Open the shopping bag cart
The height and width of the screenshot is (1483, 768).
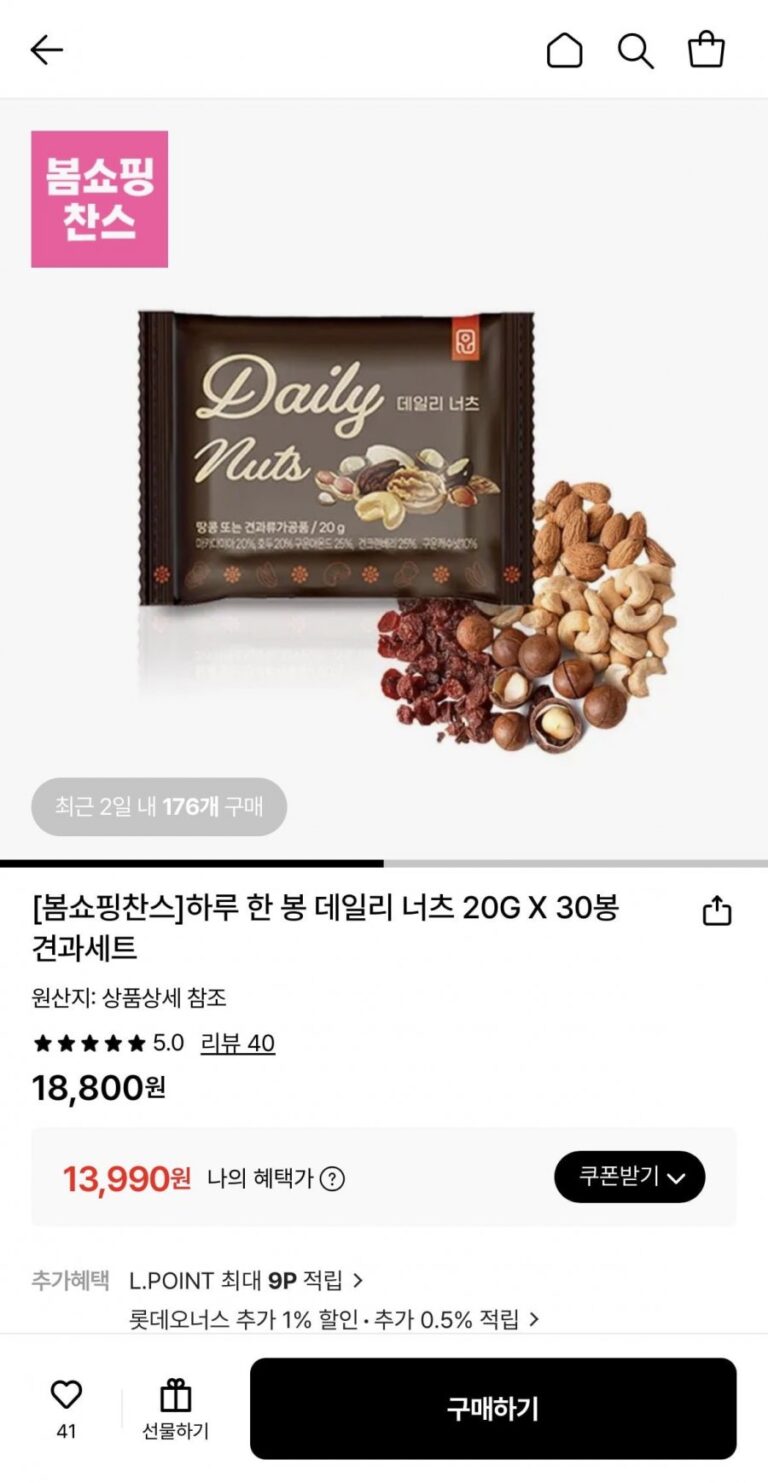pos(706,50)
